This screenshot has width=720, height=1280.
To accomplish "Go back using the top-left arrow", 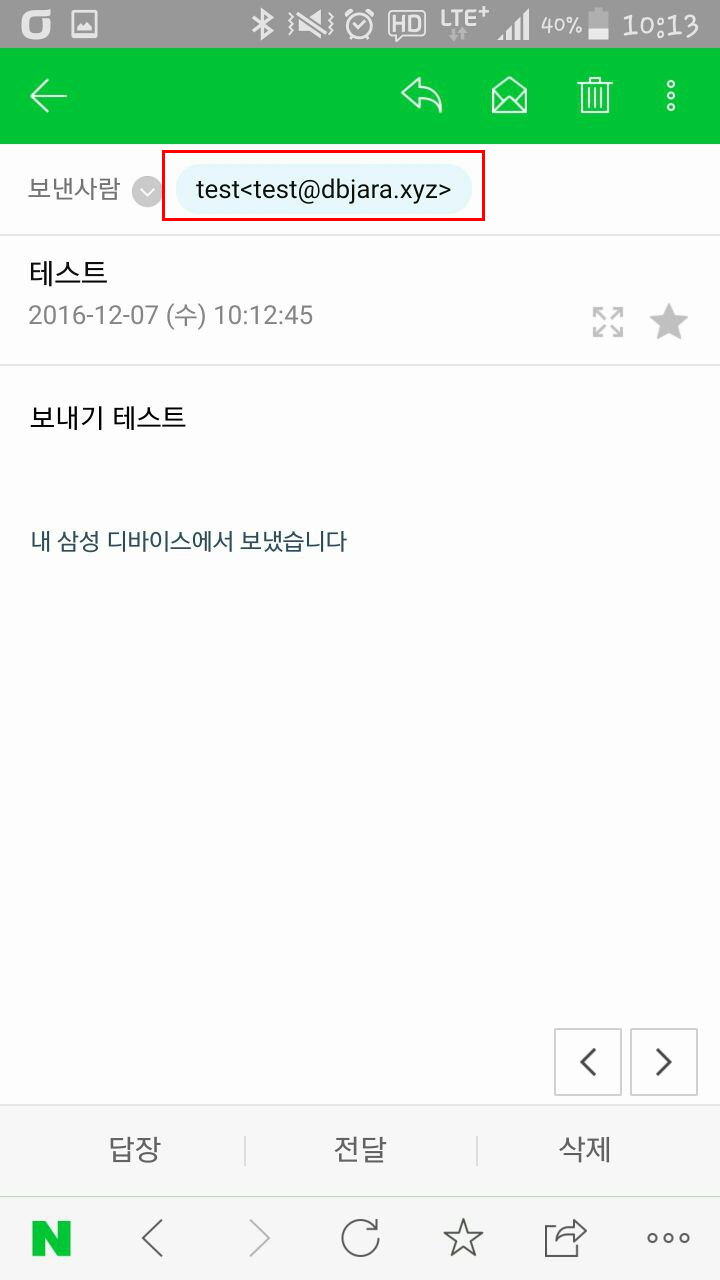I will pyautogui.click(x=48, y=96).
